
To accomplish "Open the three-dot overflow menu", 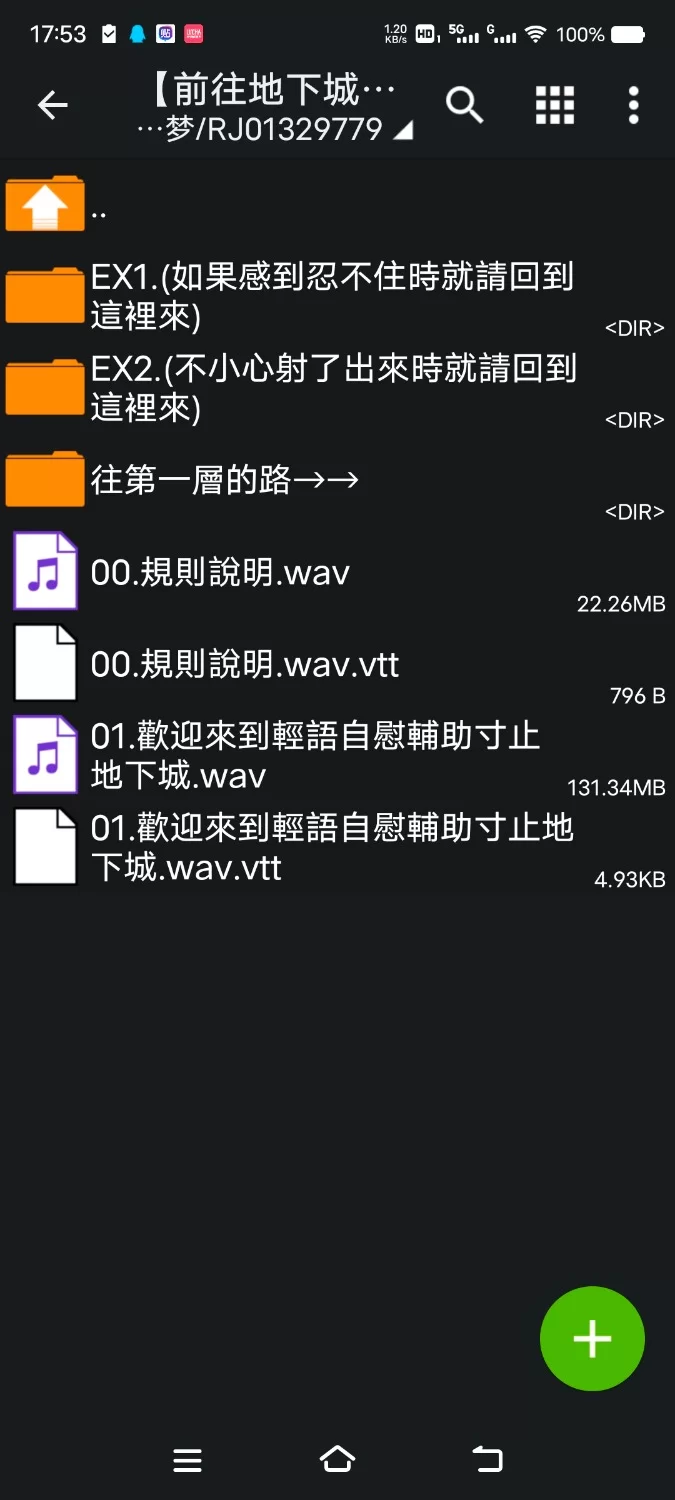I will pos(633,105).
